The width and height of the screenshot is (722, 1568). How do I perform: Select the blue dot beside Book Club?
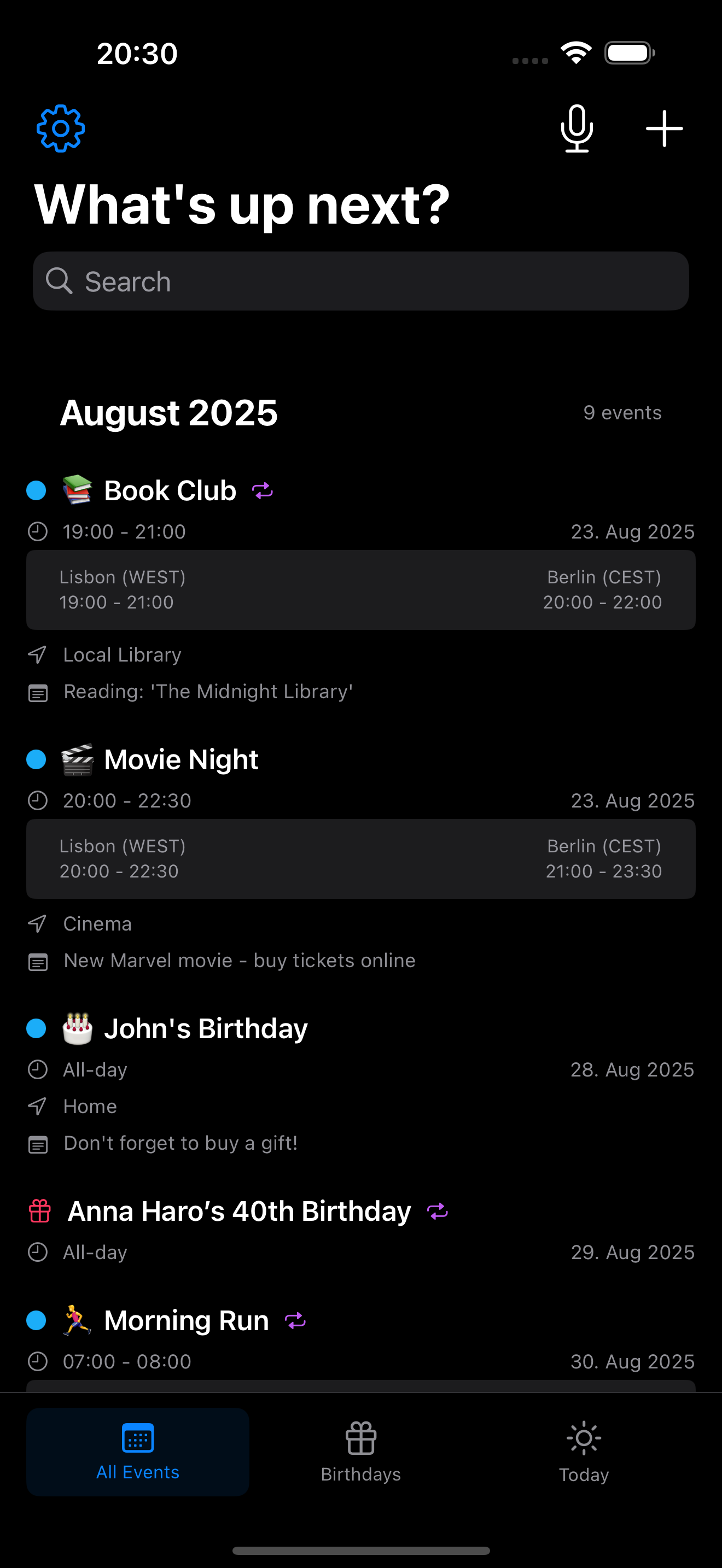tap(37, 490)
